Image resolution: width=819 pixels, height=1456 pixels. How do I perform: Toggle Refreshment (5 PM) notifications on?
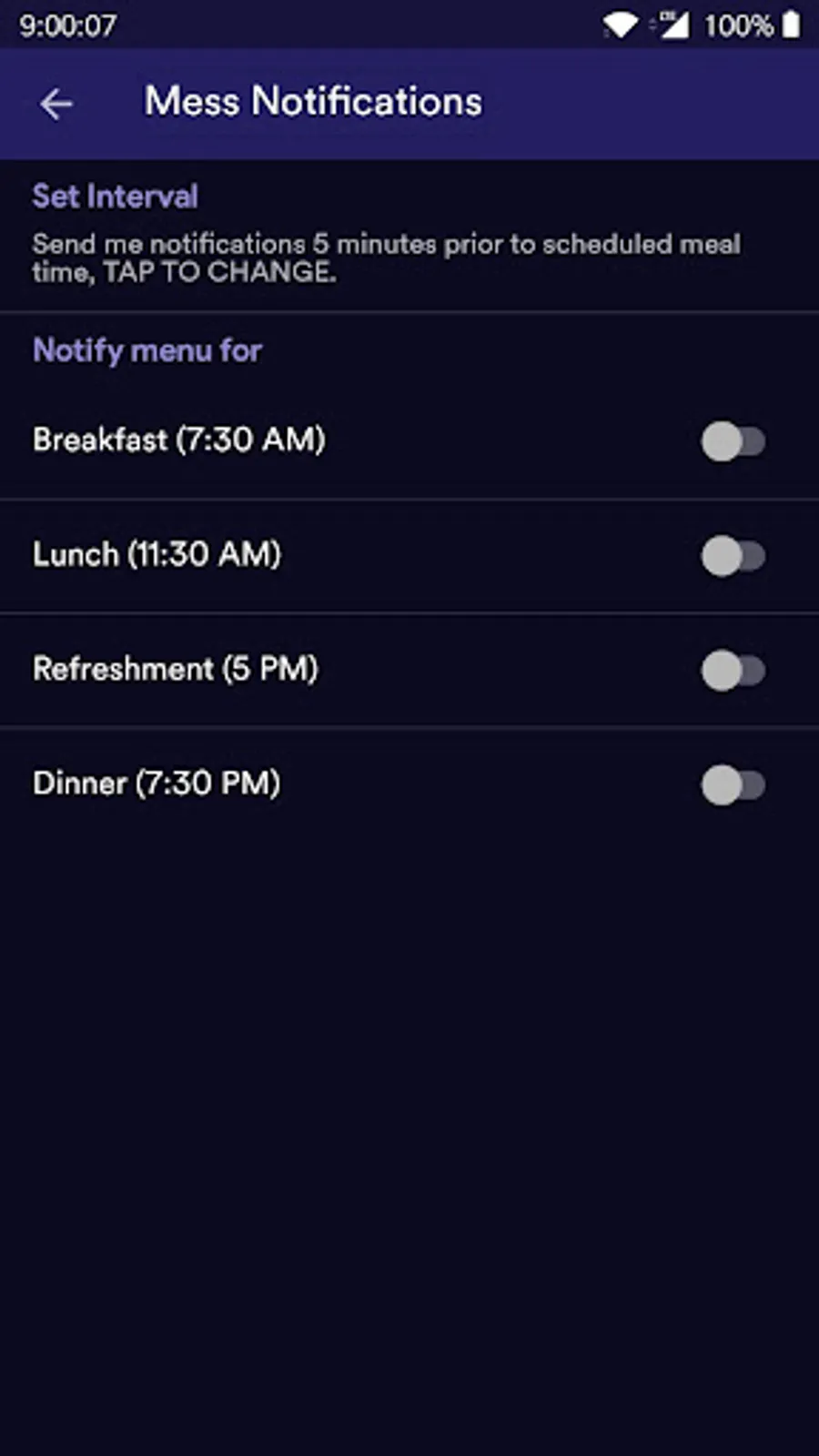tap(733, 671)
